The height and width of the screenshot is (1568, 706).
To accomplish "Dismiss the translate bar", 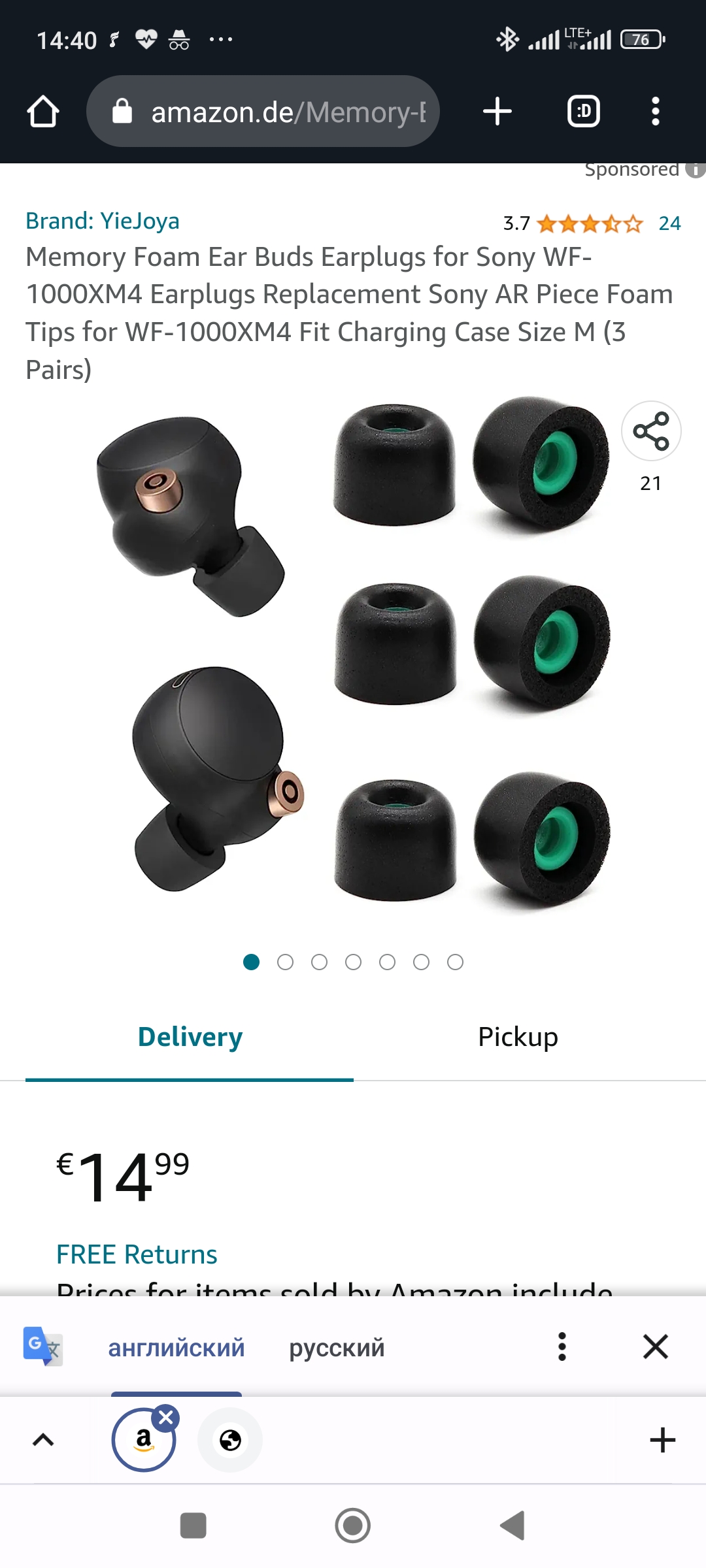I will [x=655, y=1347].
